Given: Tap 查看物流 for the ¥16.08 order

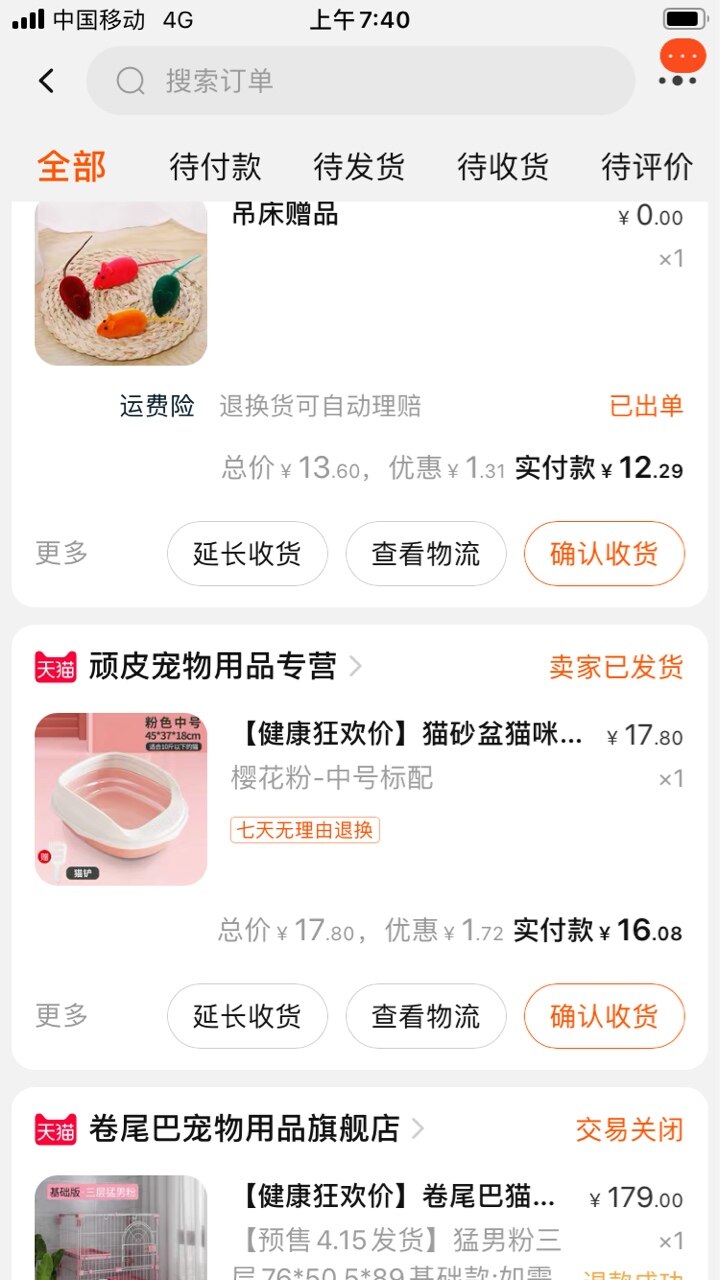Looking at the screenshot, I should (426, 1016).
